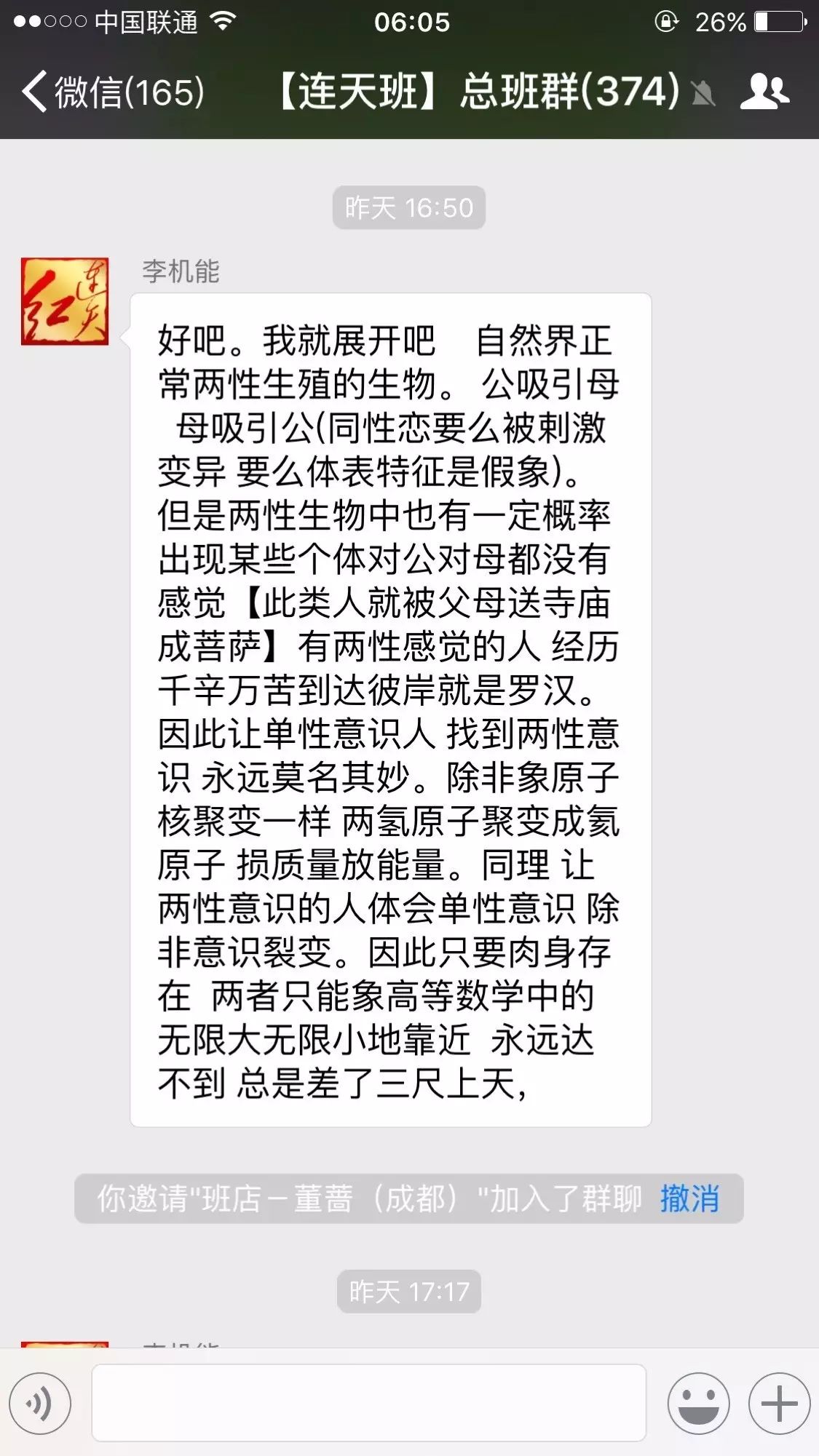Switch to voice message input
Viewport: 819px width, 1456px height.
pos(40,1404)
